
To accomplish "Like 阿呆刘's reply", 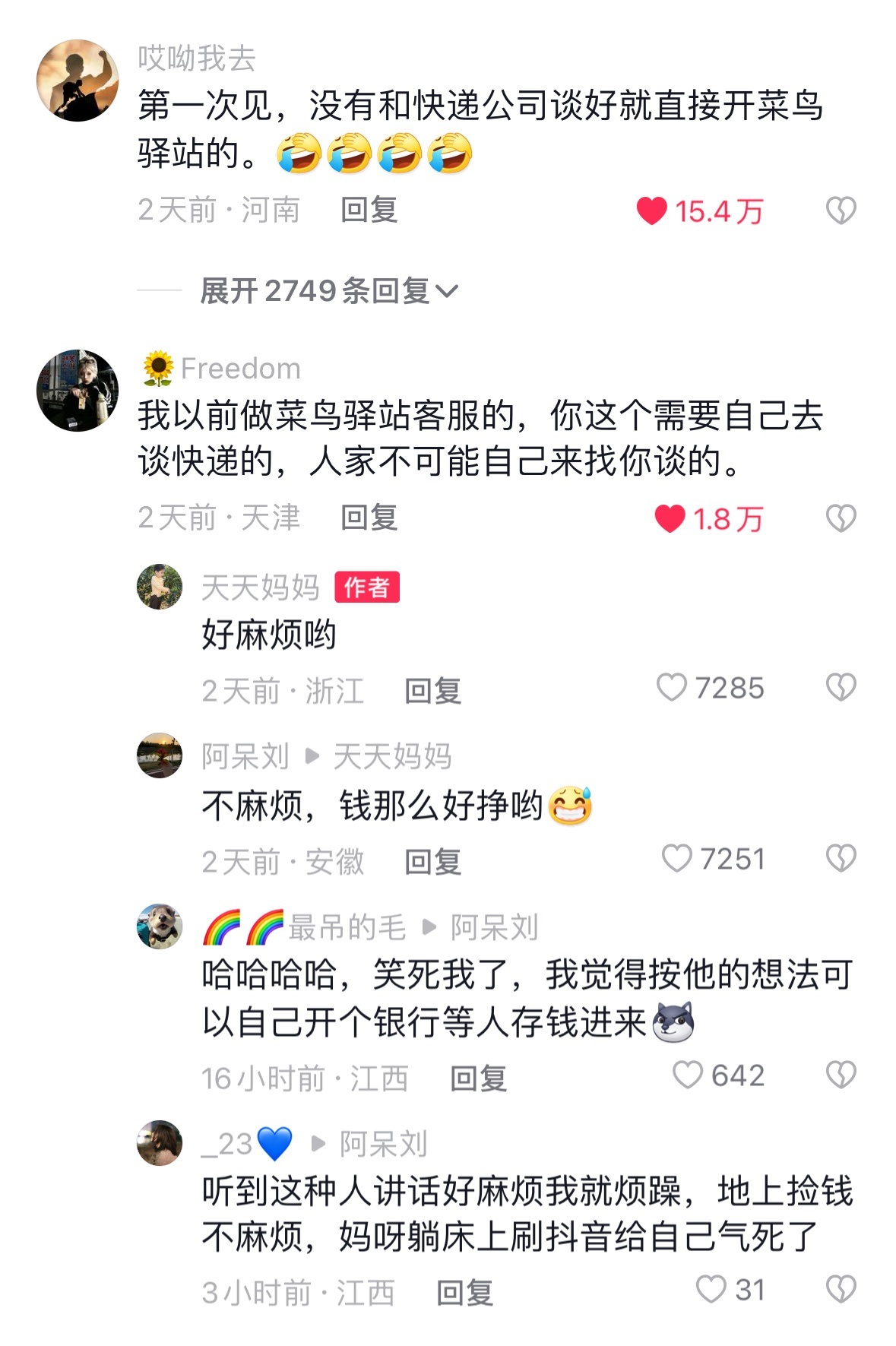I will 676,859.
